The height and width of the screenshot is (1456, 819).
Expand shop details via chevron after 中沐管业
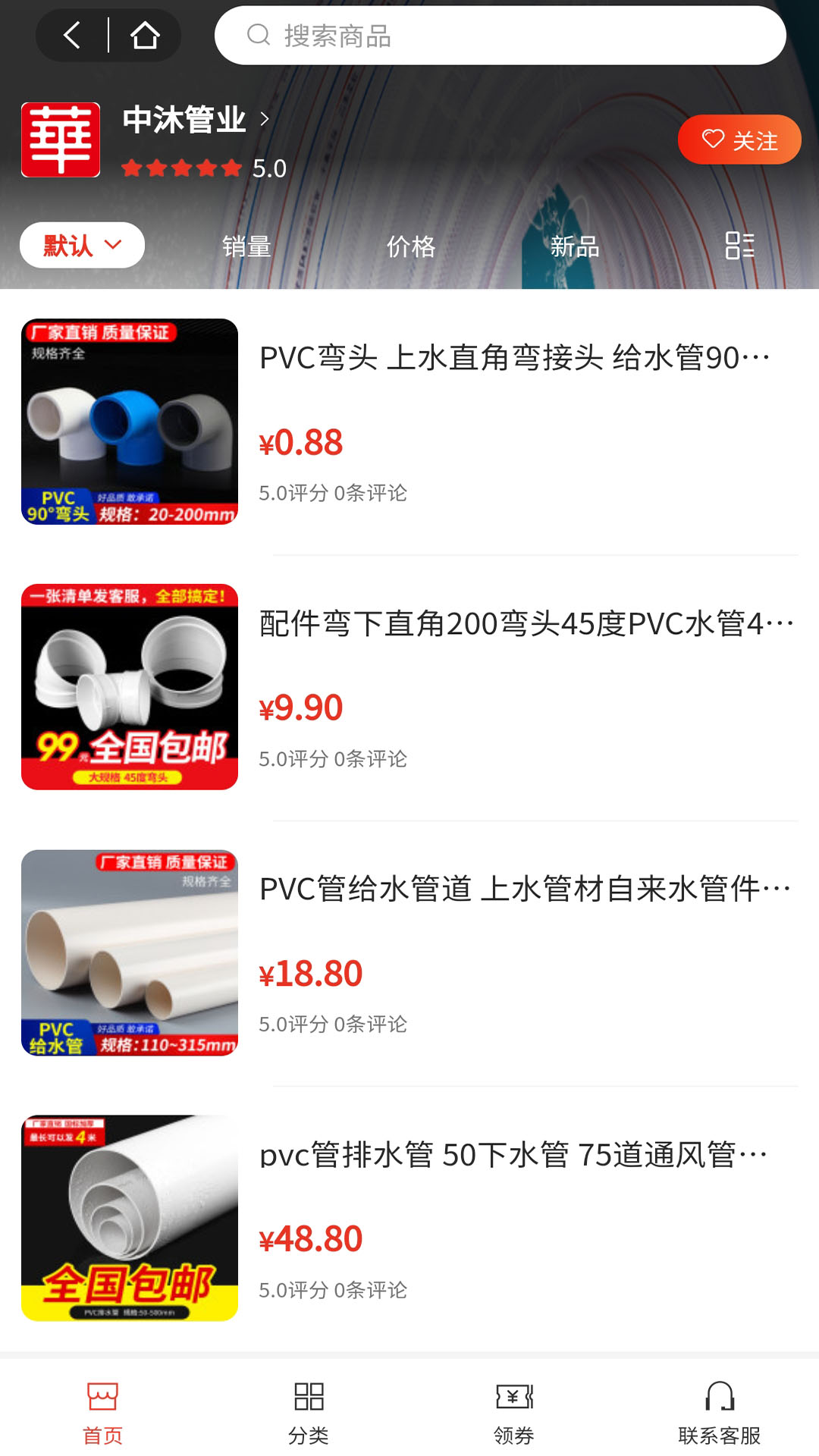264,118
